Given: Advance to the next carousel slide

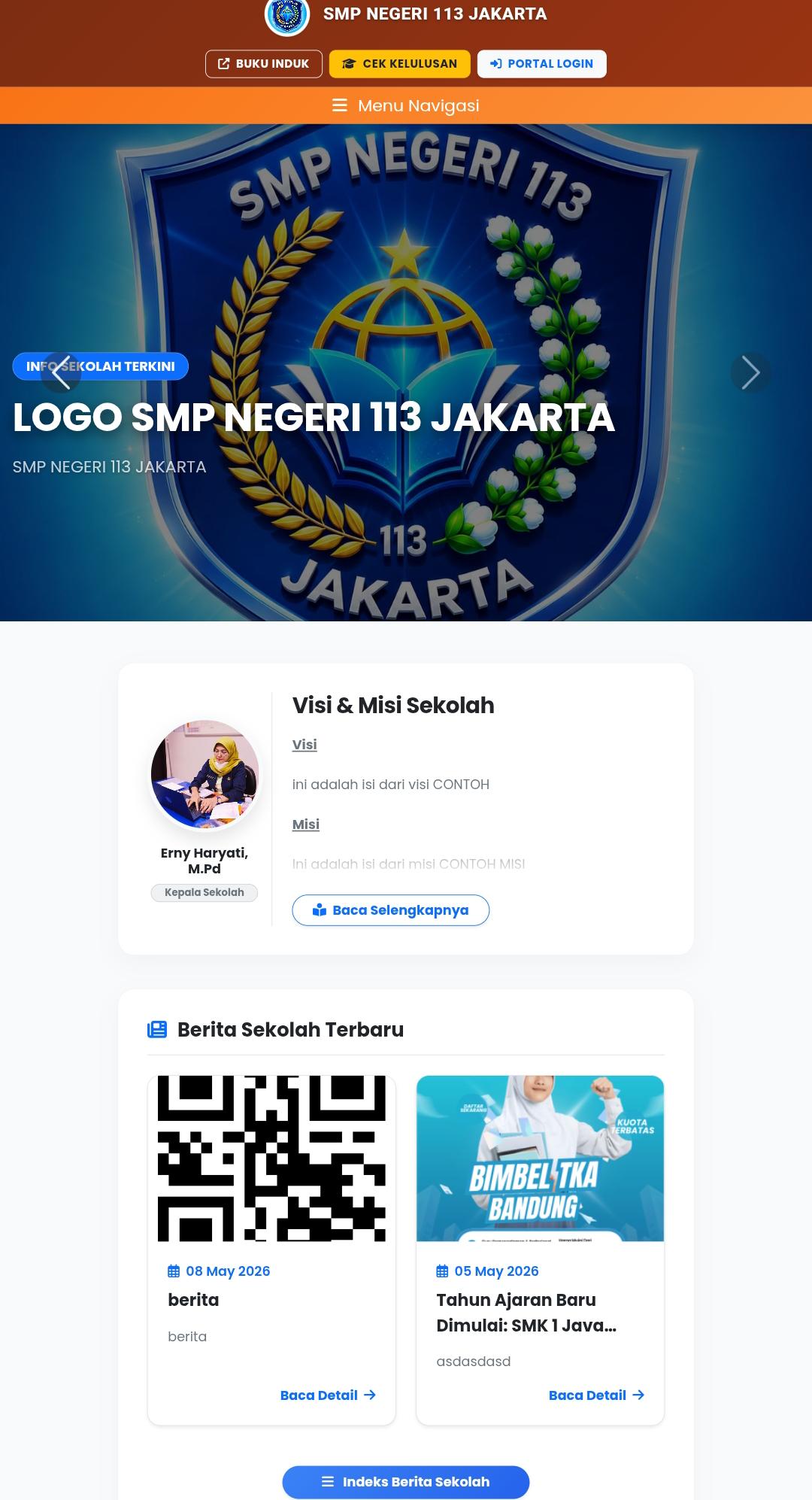Looking at the screenshot, I should coord(751,372).
